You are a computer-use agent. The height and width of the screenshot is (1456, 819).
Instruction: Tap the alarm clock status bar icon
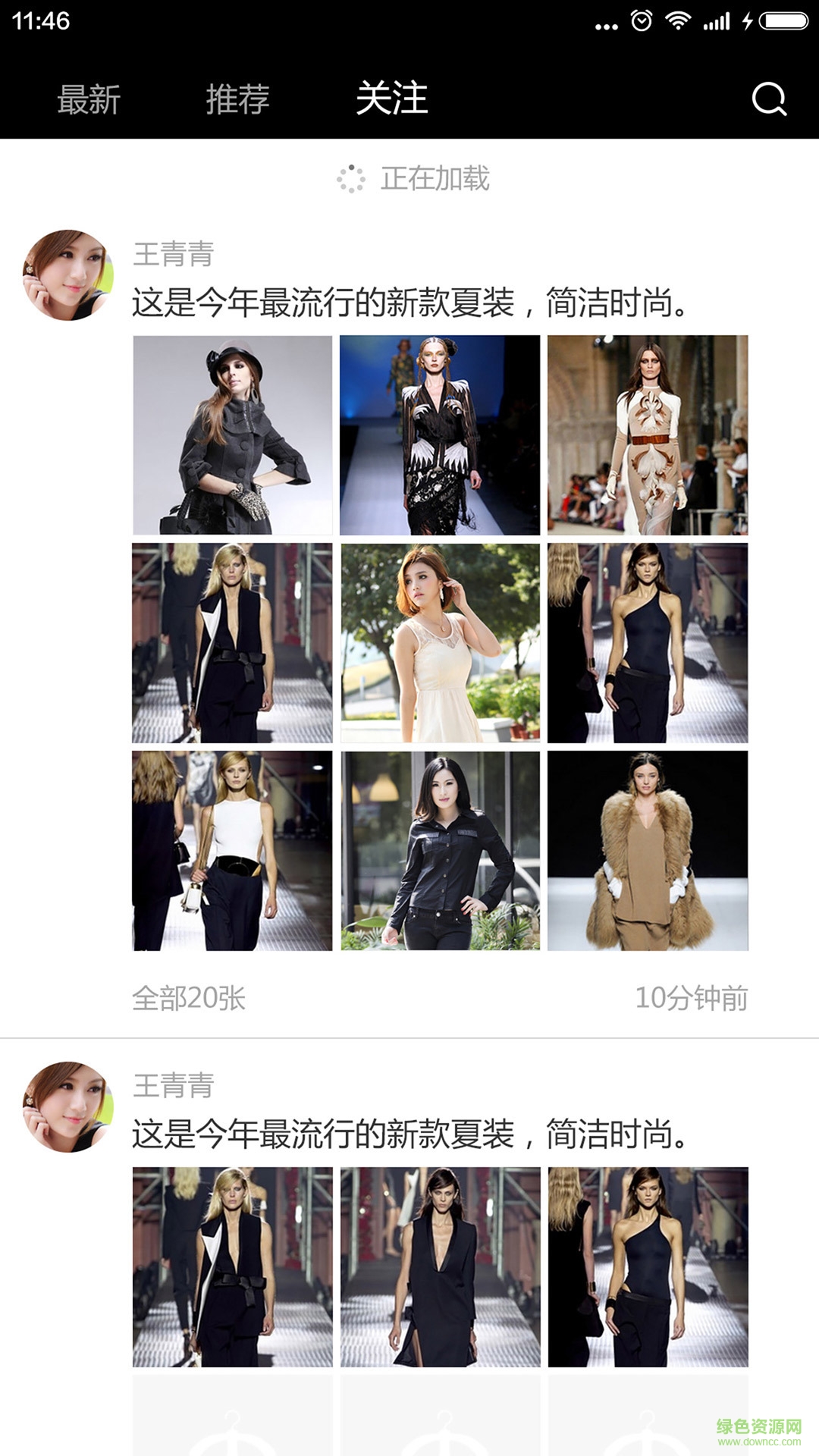[x=639, y=20]
